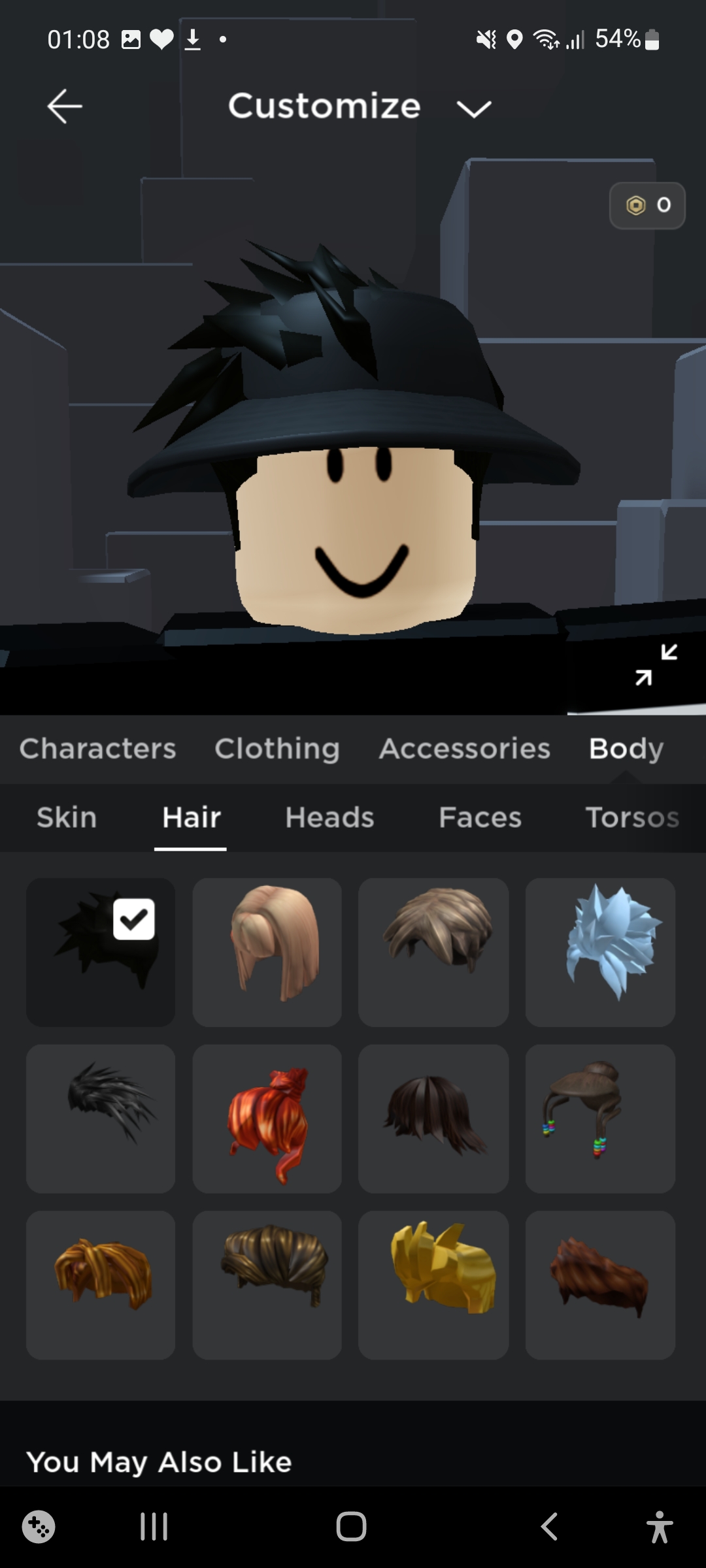Select the Skin subtab
Screen dimensions: 706x1568
67,817
